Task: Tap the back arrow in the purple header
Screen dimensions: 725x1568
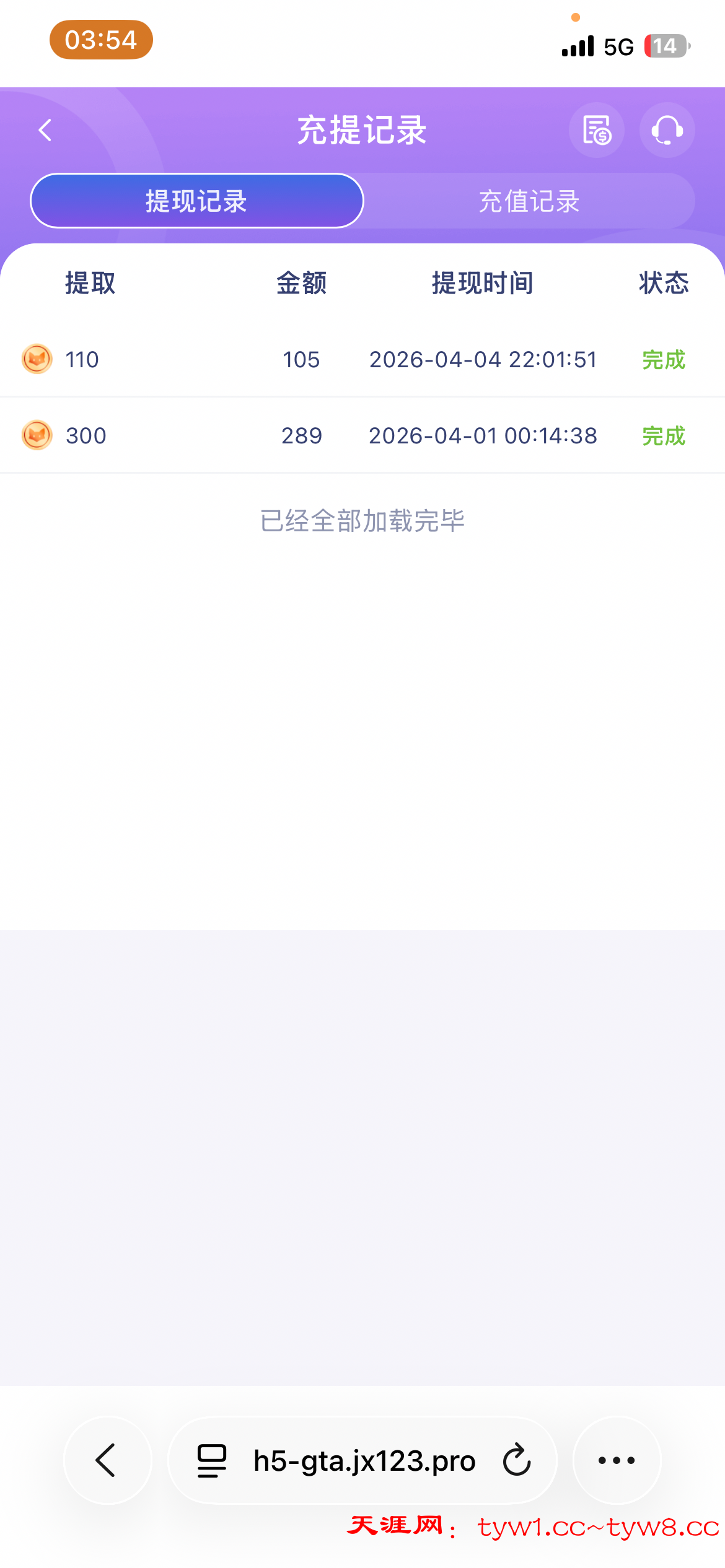Action: click(x=43, y=130)
